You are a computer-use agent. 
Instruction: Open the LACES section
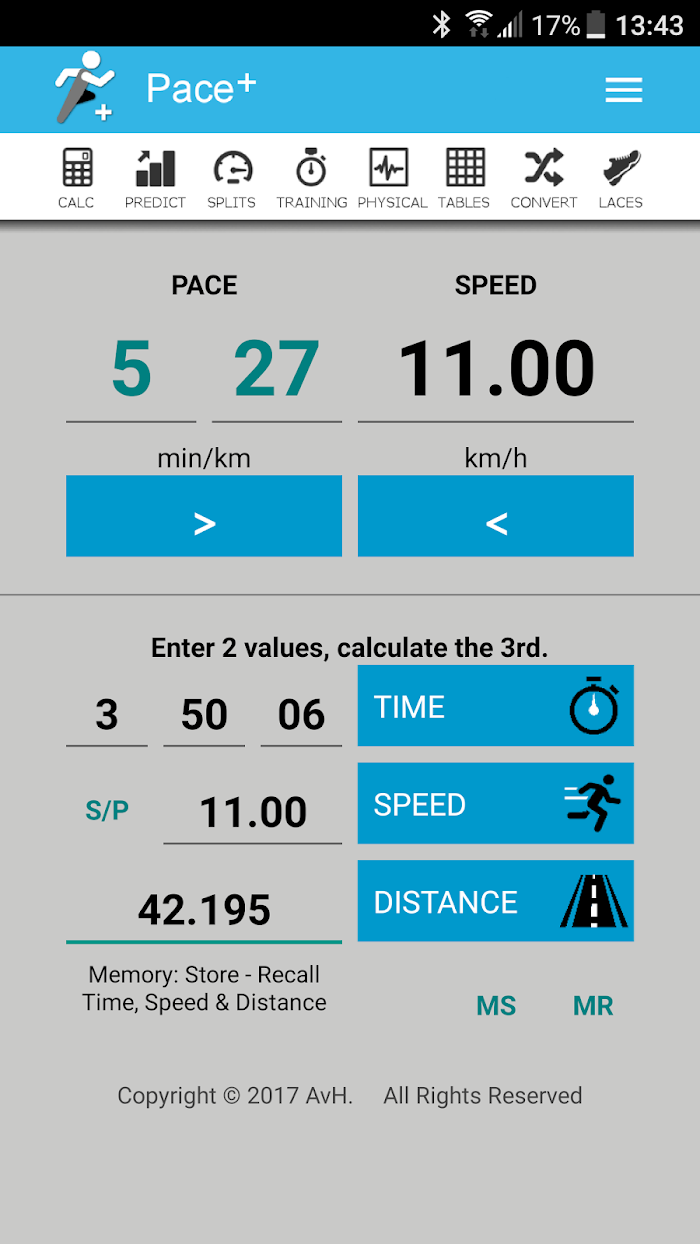tap(621, 178)
